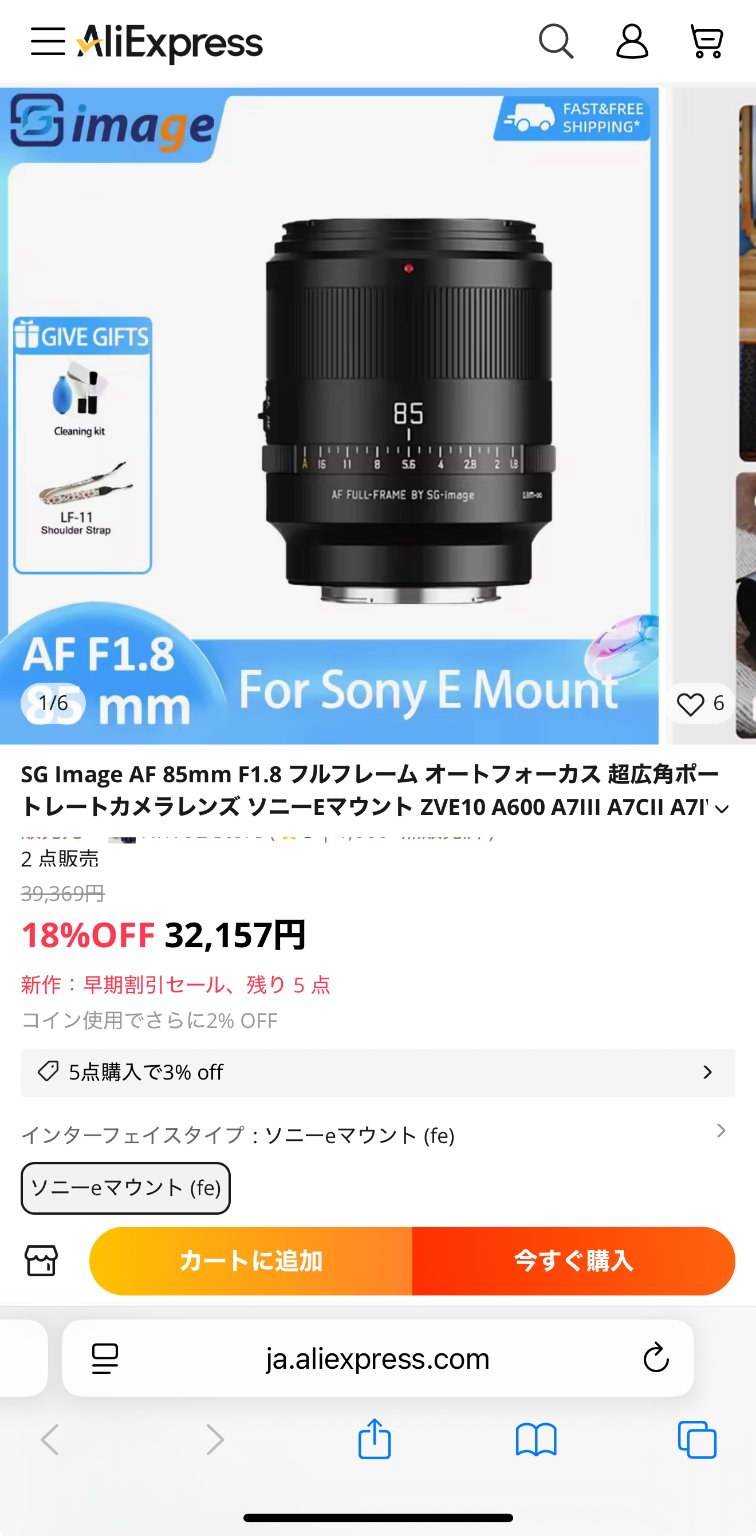Screen dimensions: 756x1536
Task: Reload the page in Safari
Action: coord(655,1358)
